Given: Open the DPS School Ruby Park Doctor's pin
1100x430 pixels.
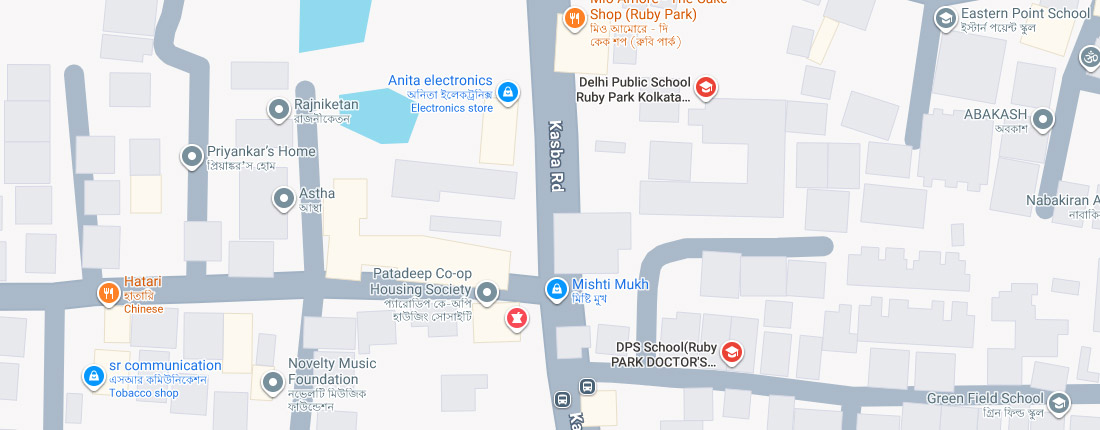Looking at the screenshot, I should [732, 352].
